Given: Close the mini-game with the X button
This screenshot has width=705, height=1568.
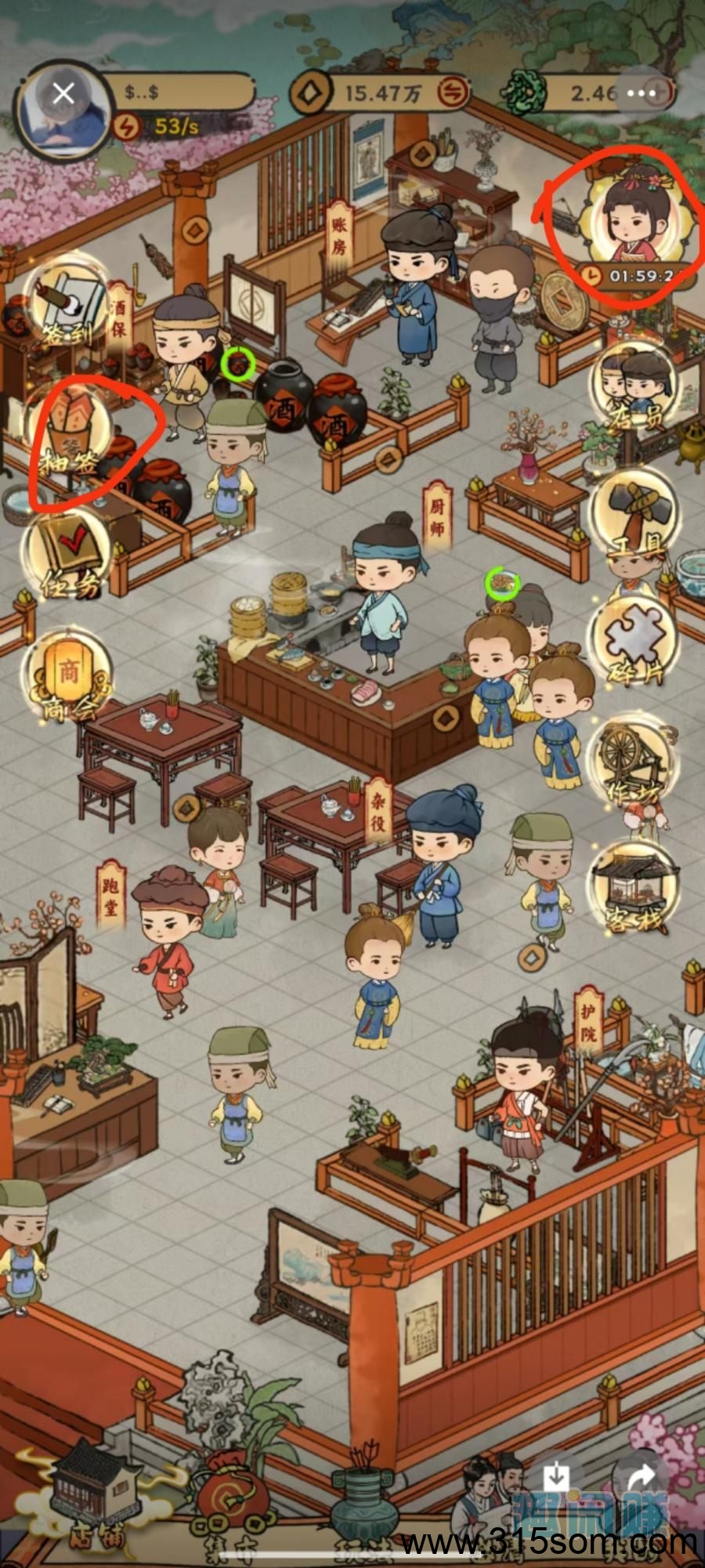Looking at the screenshot, I should point(63,95).
